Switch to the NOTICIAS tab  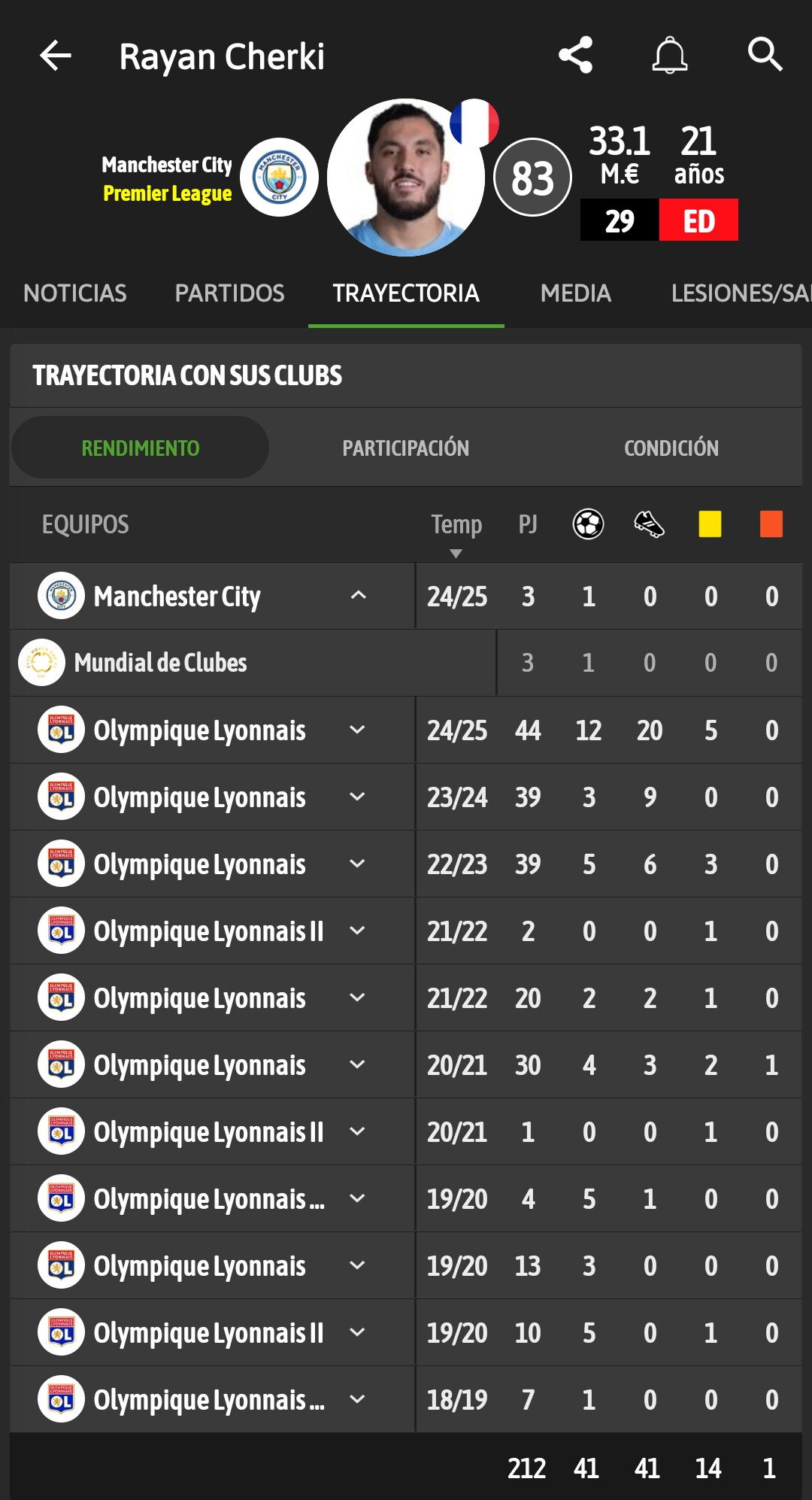tap(75, 293)
